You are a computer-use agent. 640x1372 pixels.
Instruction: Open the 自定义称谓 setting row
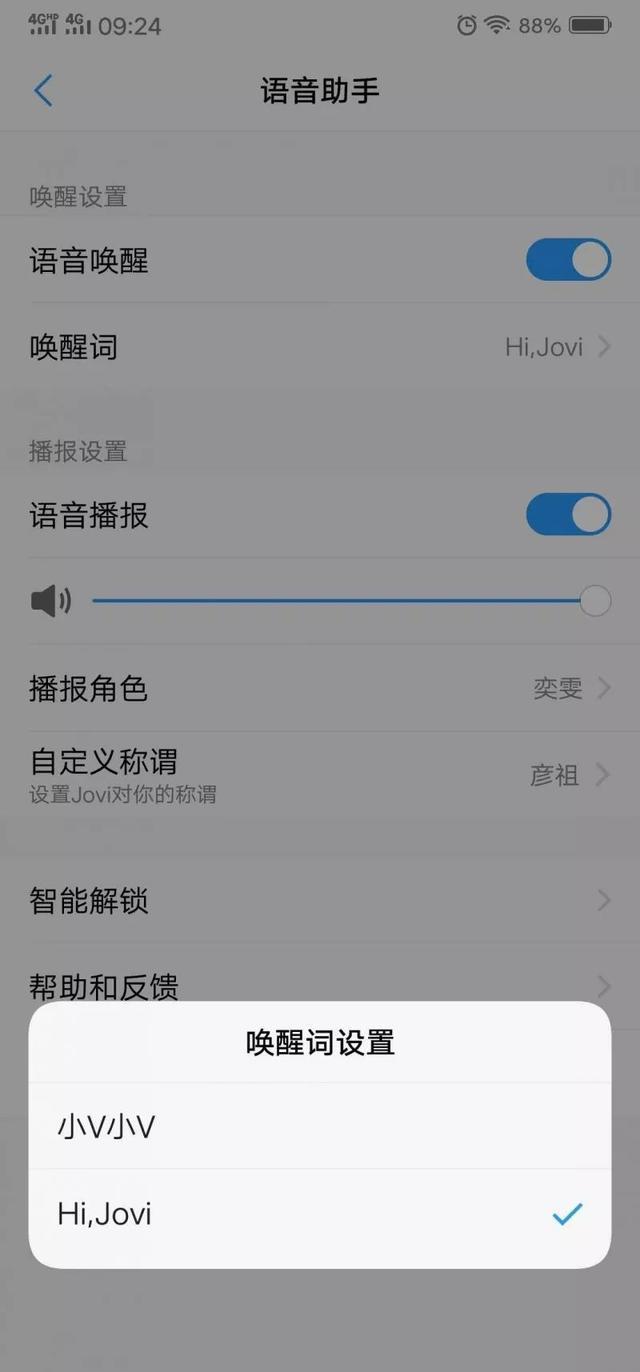pyautogui.click(x=319, y=775)
